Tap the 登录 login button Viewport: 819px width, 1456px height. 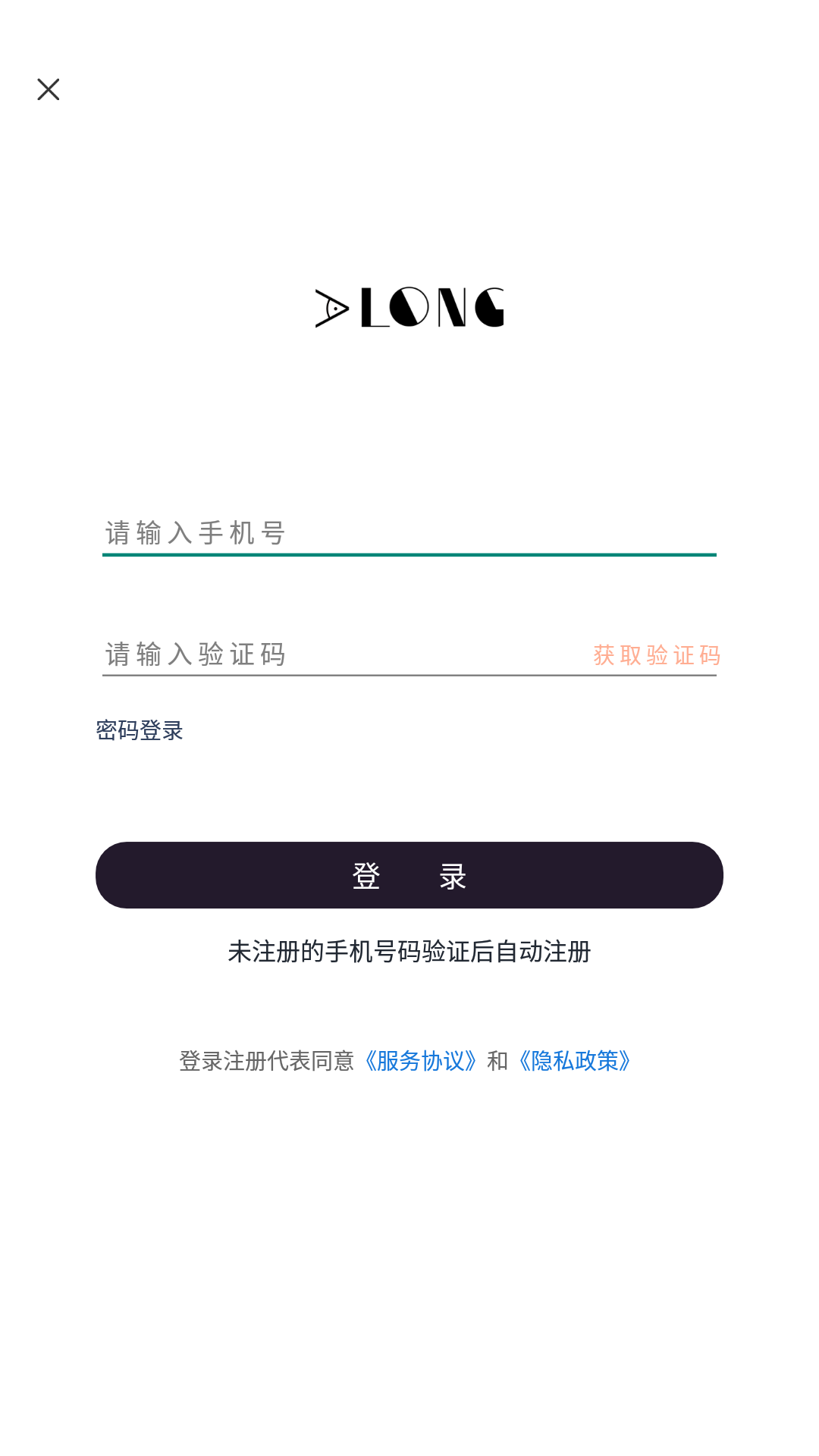[x=409, y=875]
